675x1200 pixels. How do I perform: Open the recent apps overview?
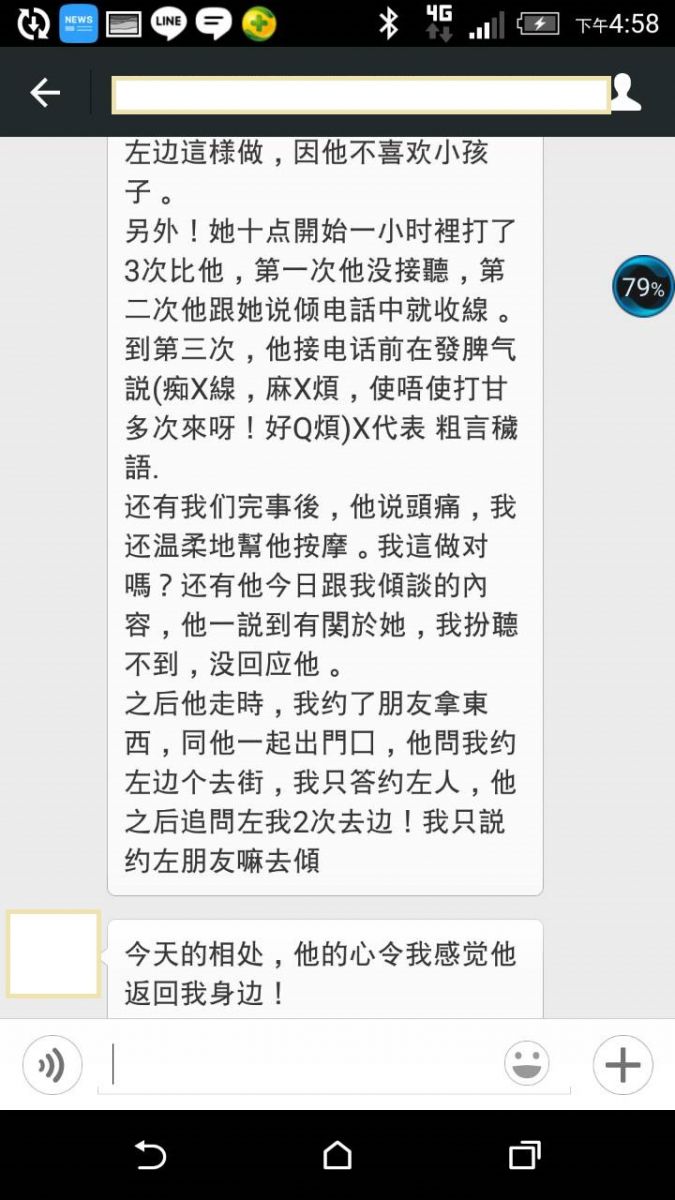pos(524,1155)
